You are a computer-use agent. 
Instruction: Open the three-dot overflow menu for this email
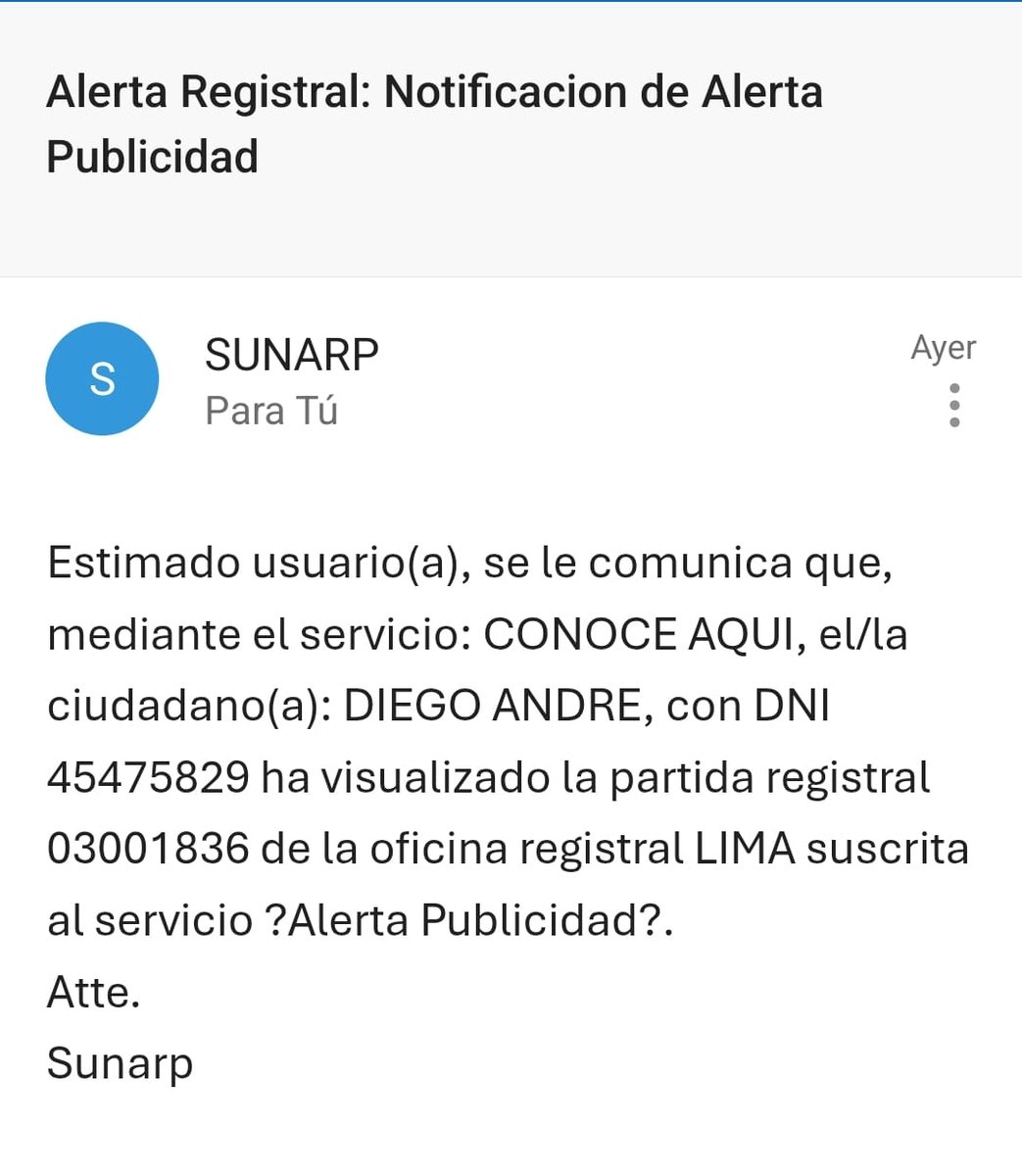(954, 406)
